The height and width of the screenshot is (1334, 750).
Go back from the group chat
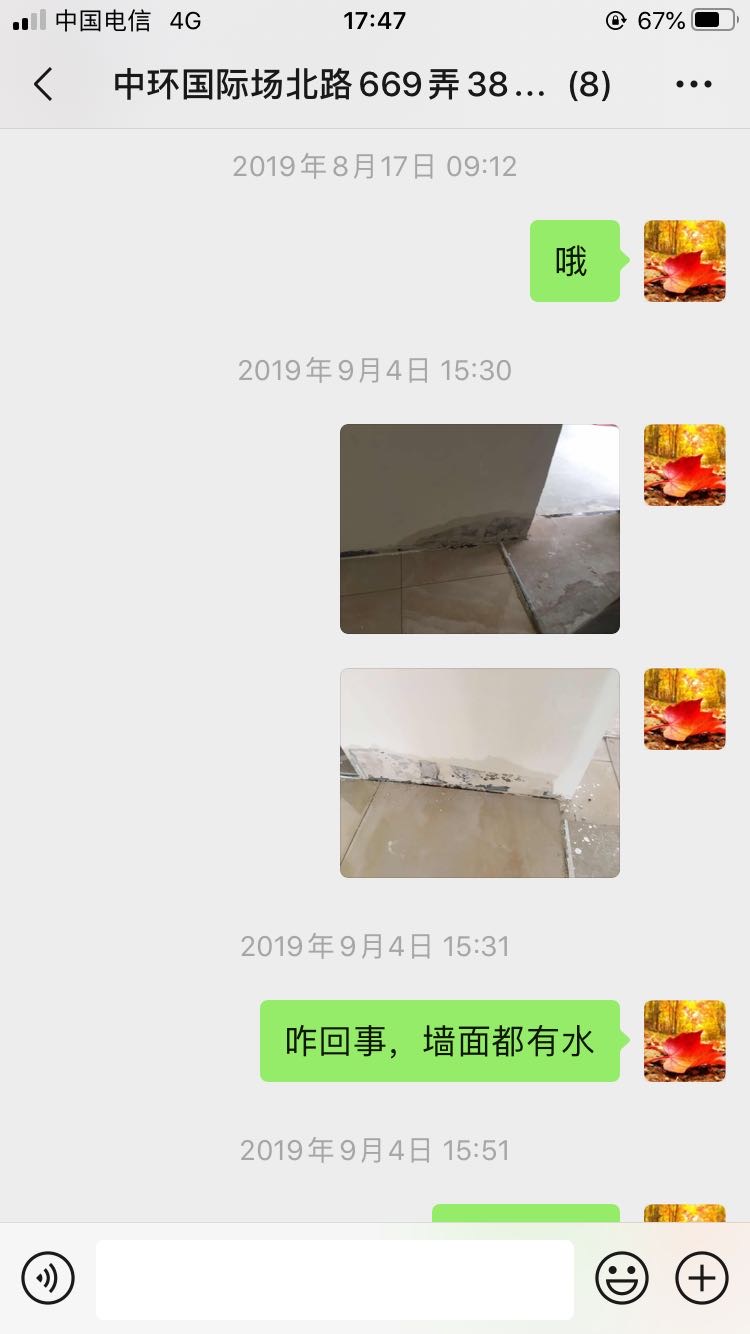[43, 85]
